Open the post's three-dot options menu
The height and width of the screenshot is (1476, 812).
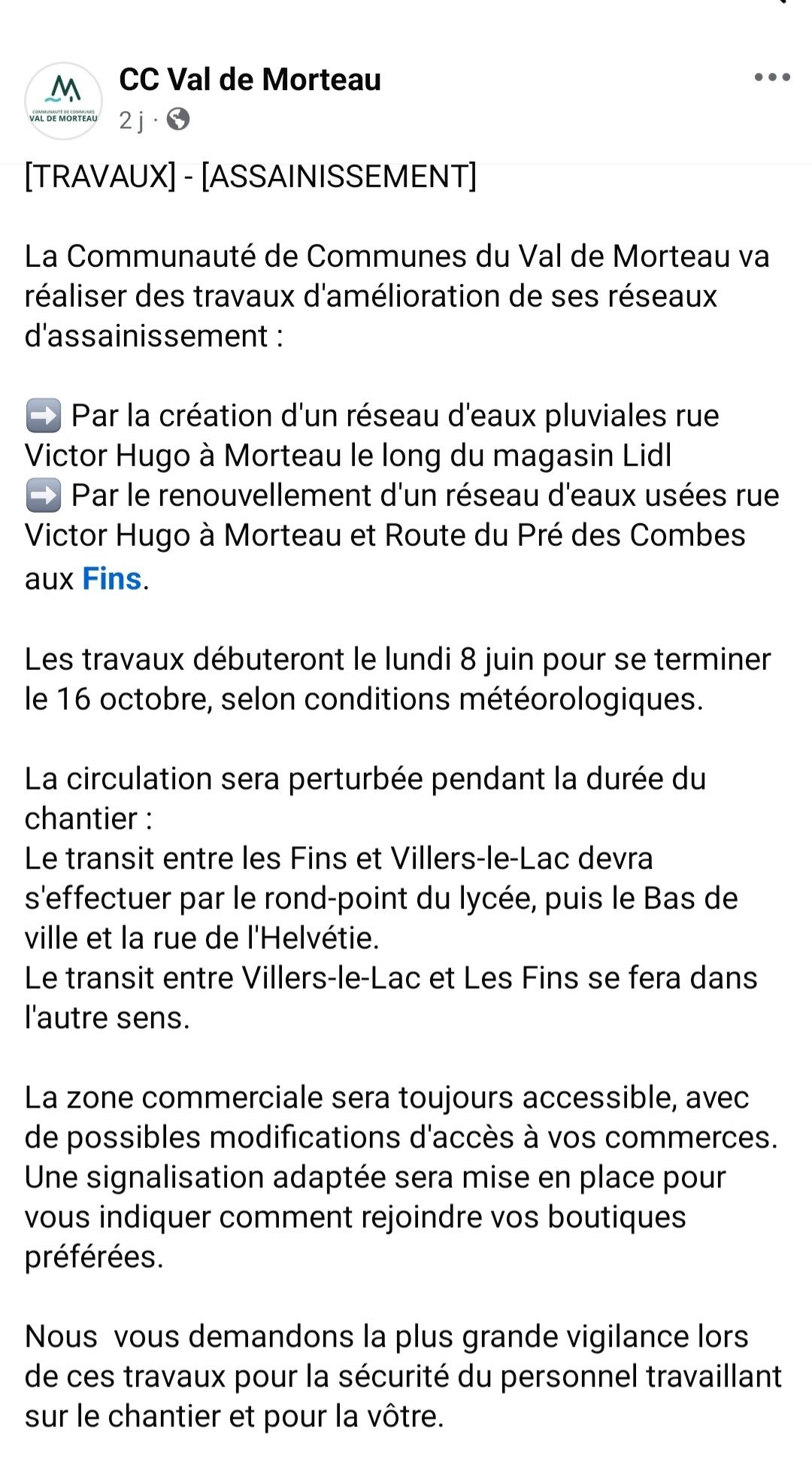click(772, 77)
